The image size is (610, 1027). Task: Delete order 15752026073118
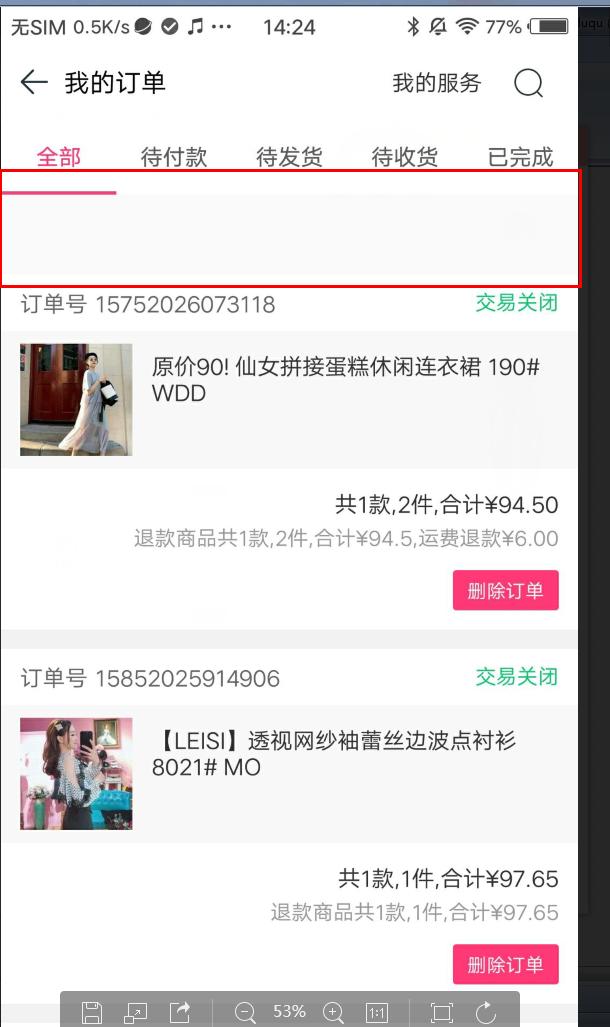click(x=505, y=590)
